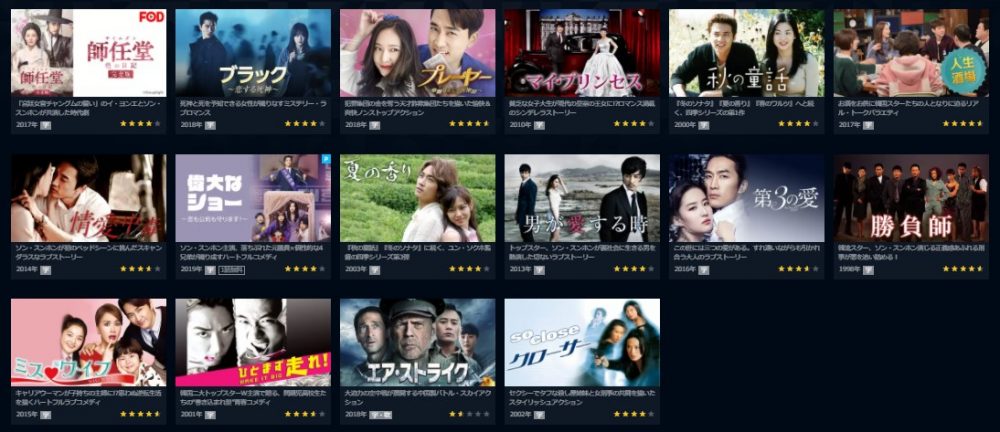View the 勝負師 title
Screen dimensions: 1000x432
[911, 198]
